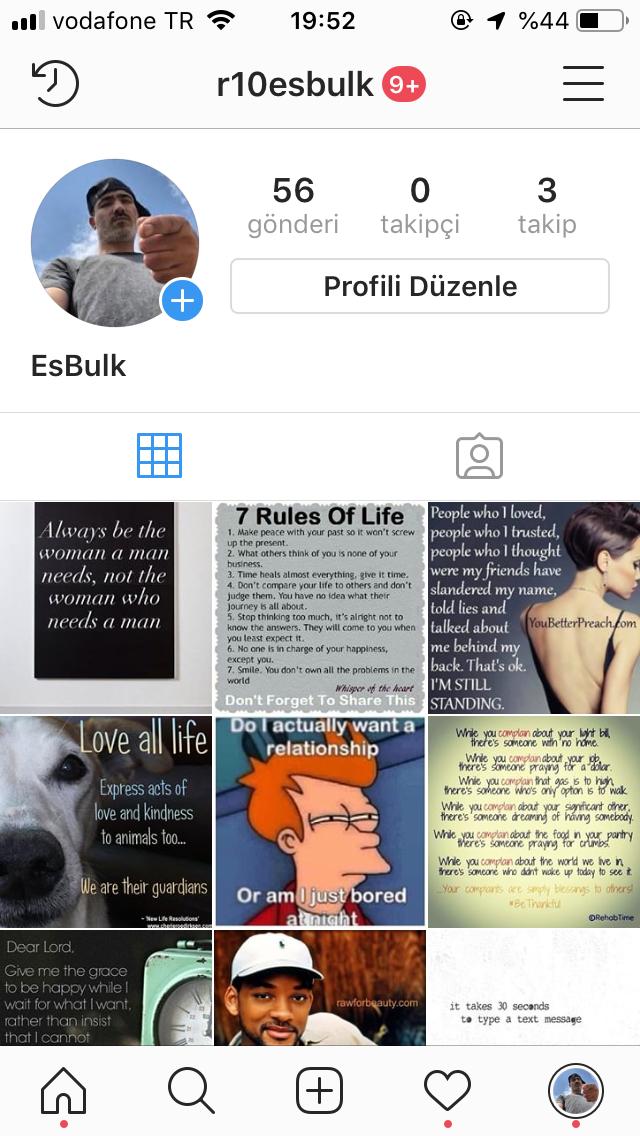Tap the Profili Düzenle button
The width and height of the screenshot is (640, 1136).
420,286
